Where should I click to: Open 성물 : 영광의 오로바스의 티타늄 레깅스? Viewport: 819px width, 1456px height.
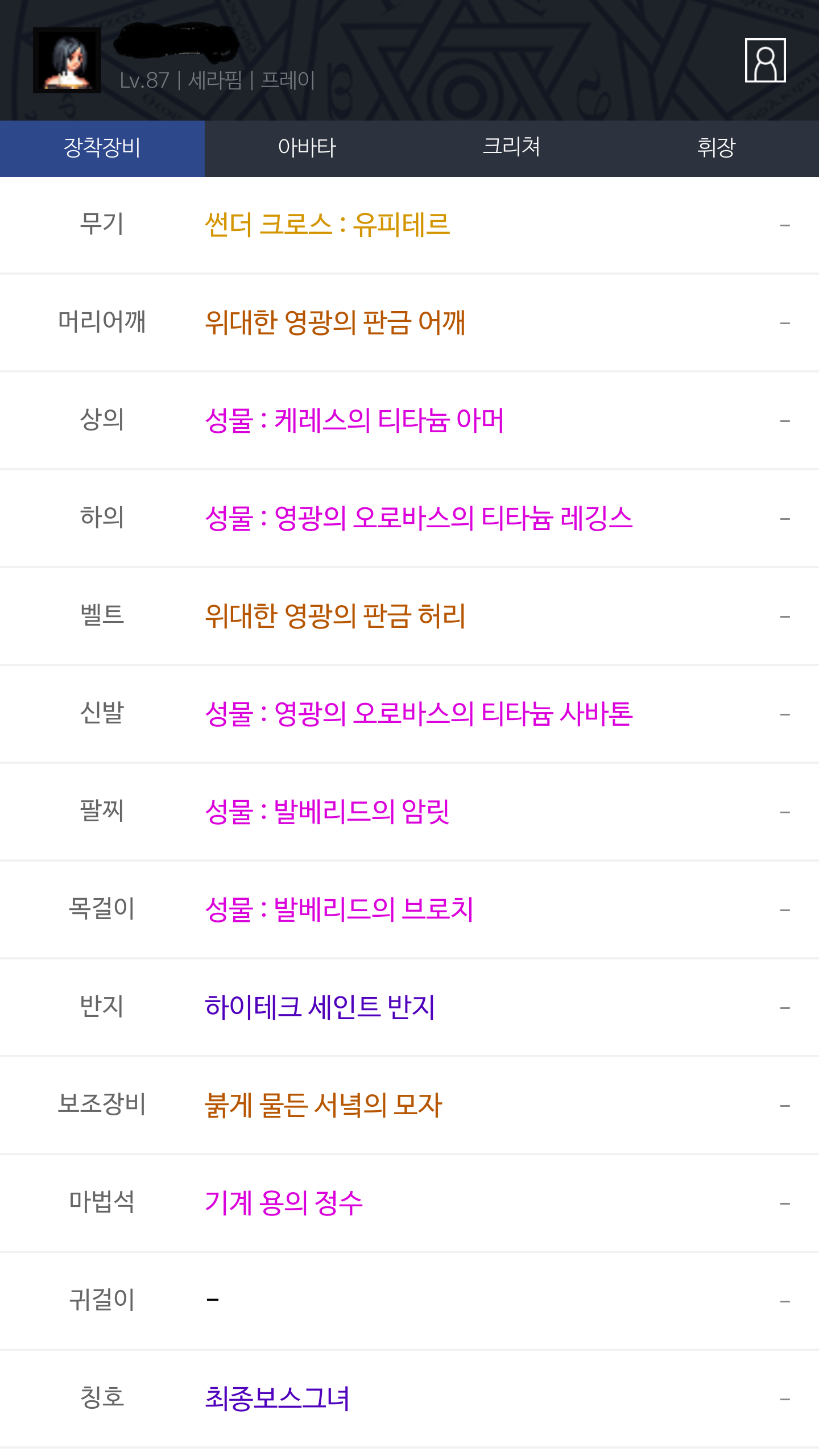[419, 518]
